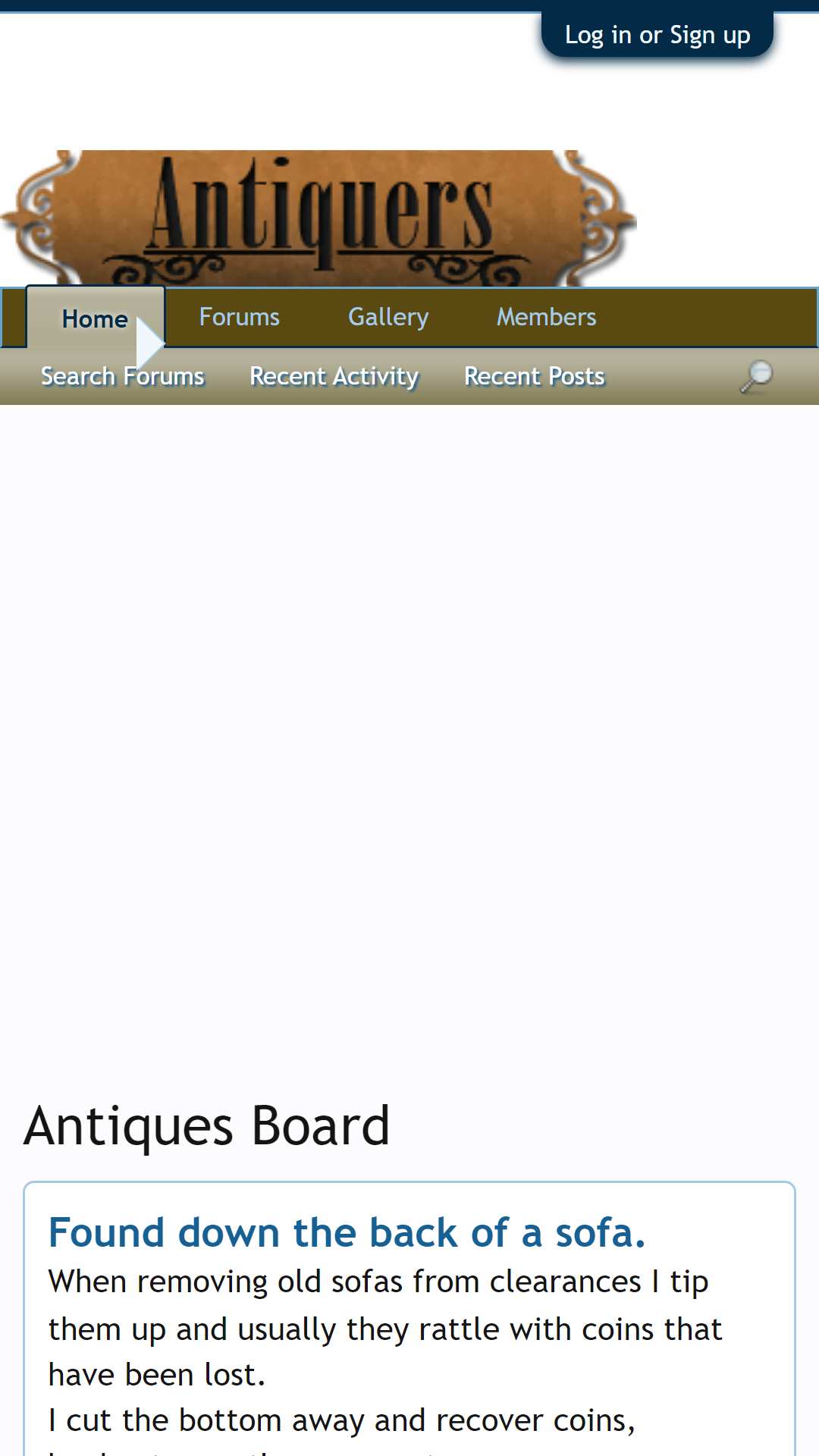Viewport: 819px width, 1456px height.
Task: View Recent Activity
Action: point(334,376)
